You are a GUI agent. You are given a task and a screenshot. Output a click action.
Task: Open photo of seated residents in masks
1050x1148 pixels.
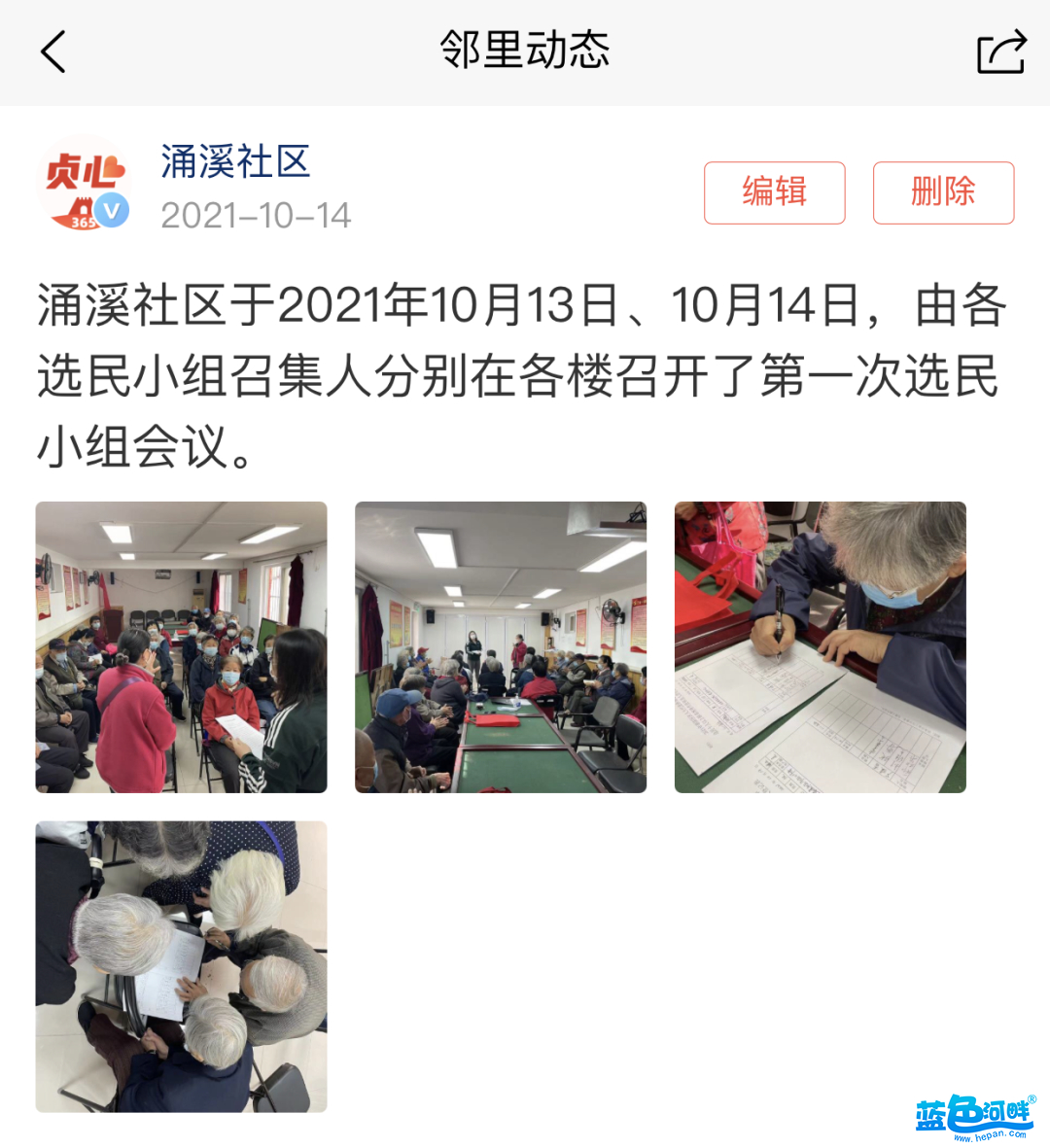(182, 647)
